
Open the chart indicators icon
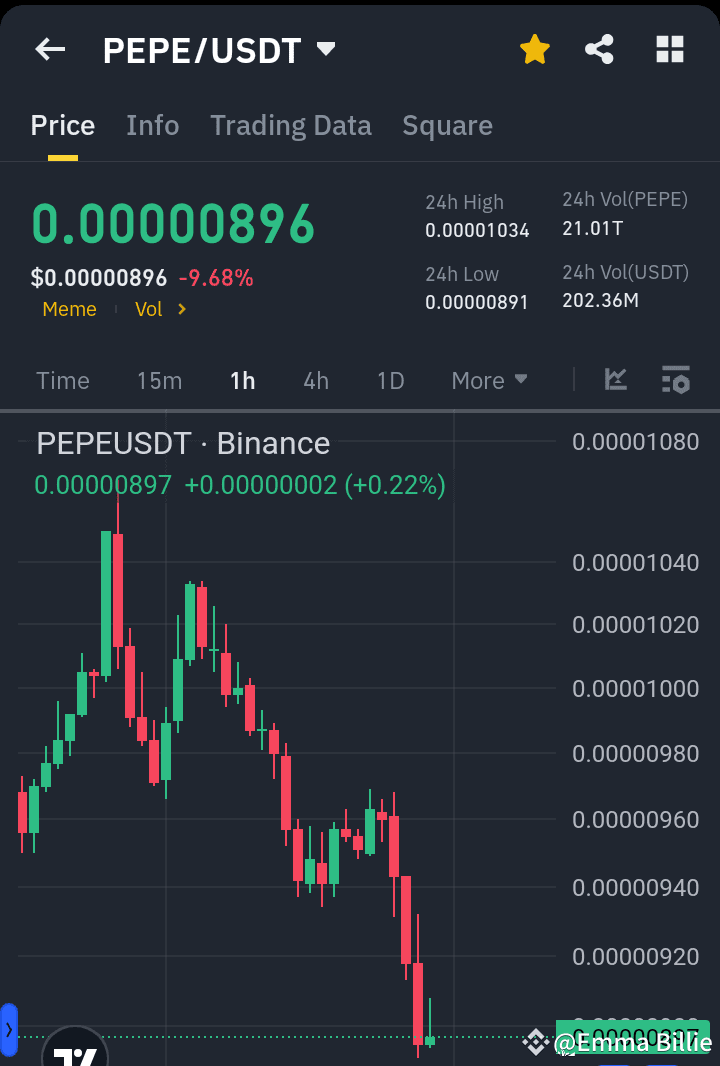click(616, 380)
